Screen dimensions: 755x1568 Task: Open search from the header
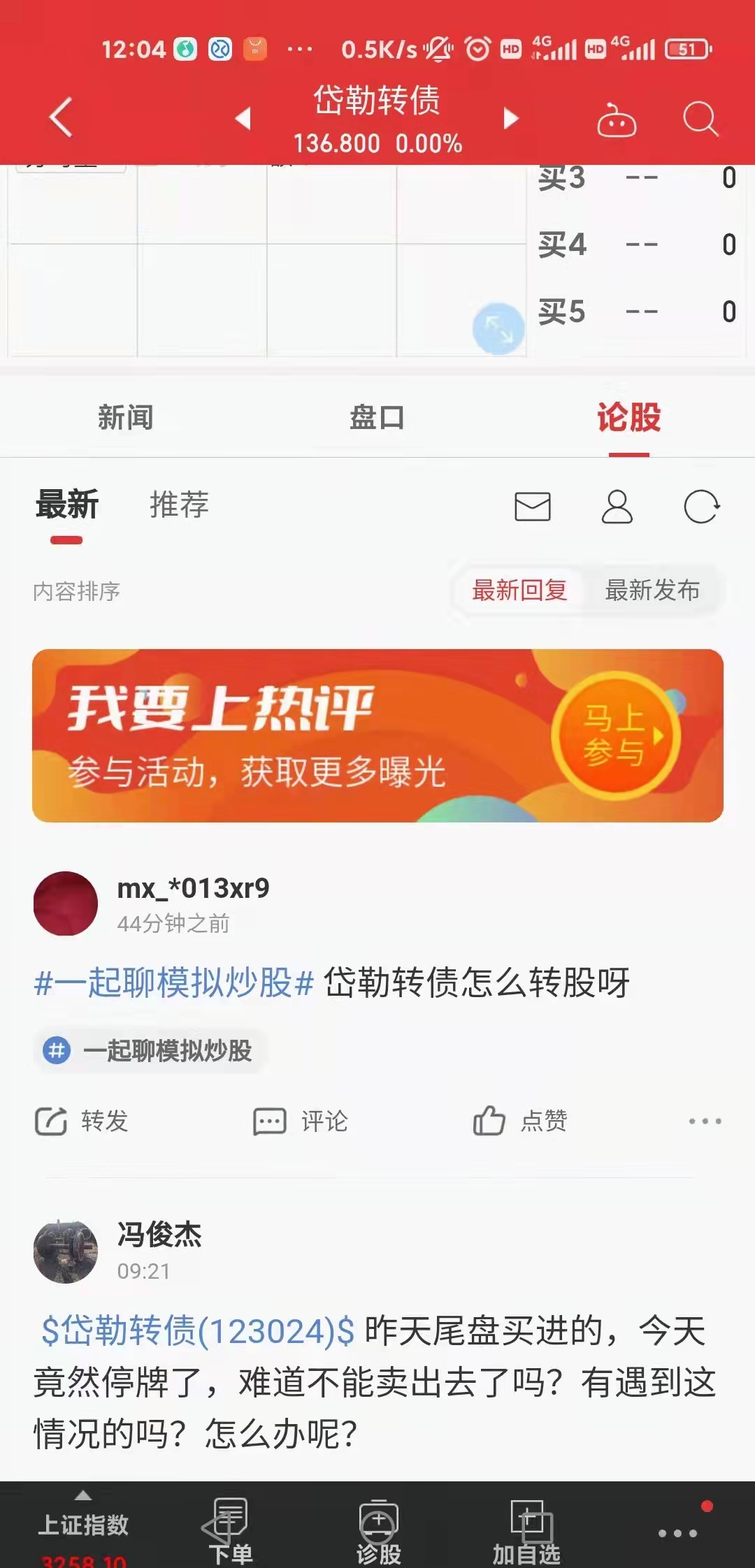click(700, 119)
